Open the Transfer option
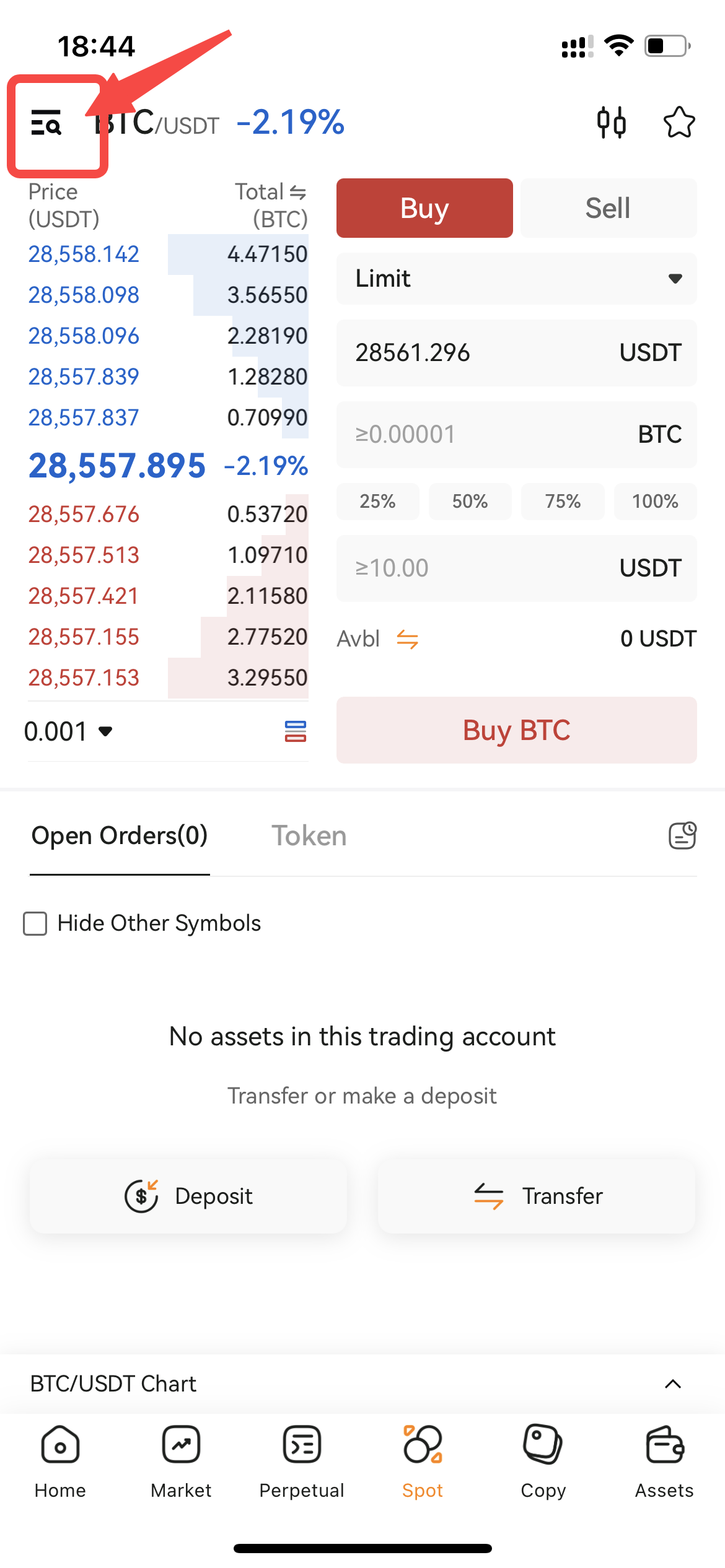 (x=537, y=1196)
